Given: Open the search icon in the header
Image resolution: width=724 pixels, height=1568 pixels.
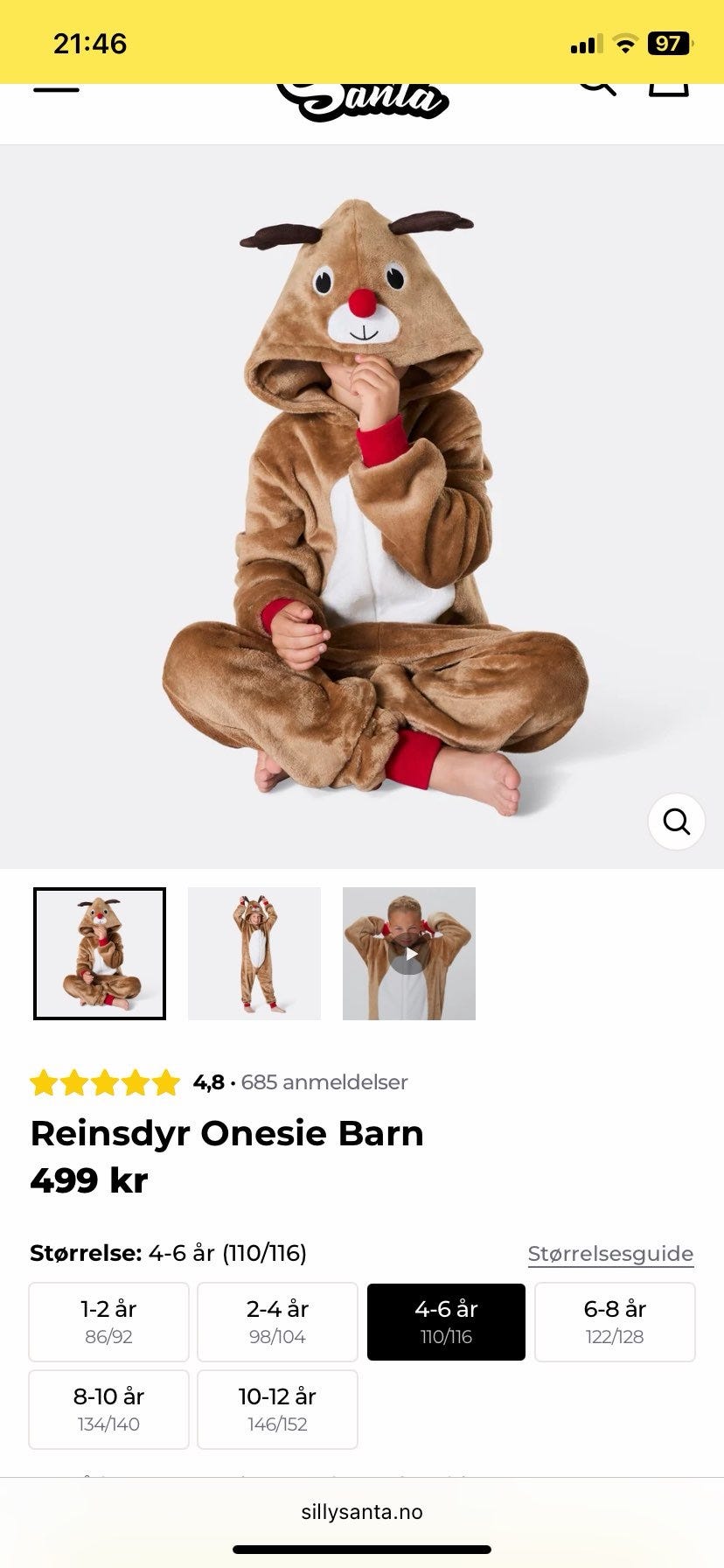Looking at the screenshot, I should [598, 89].
